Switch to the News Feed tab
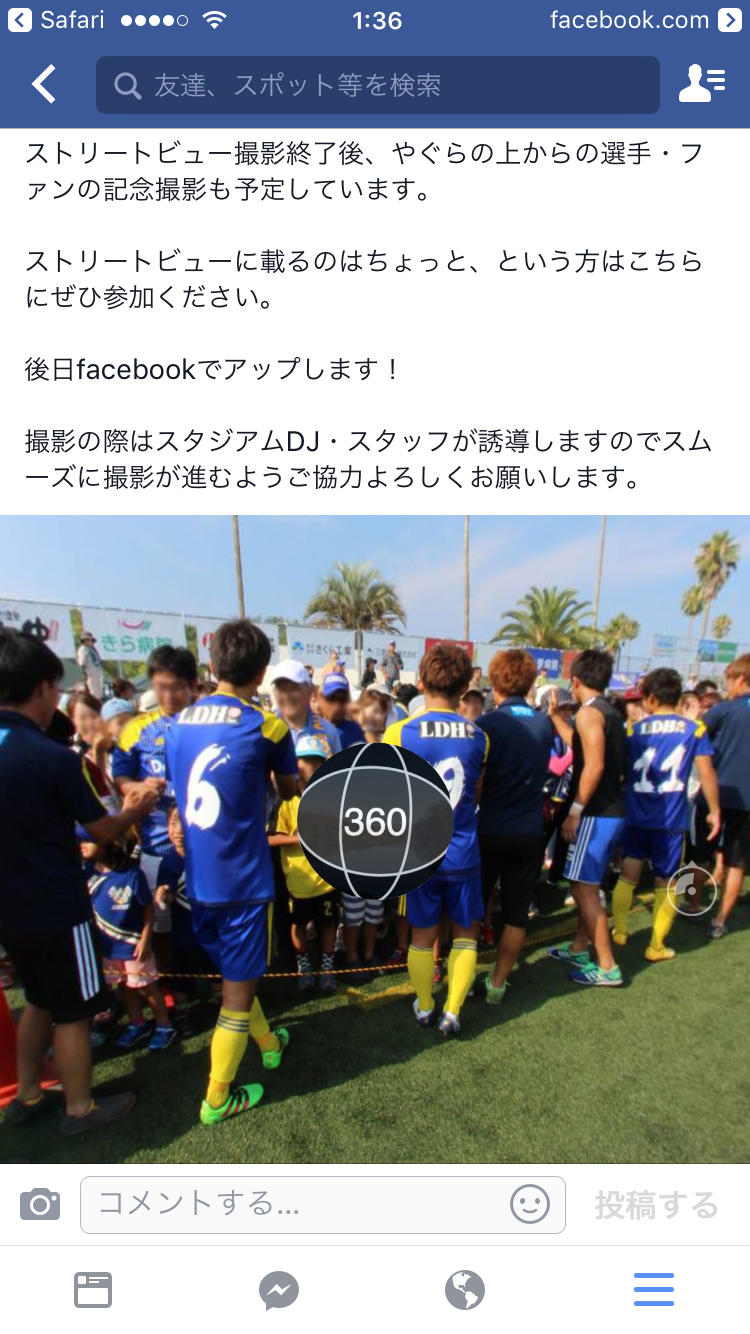Image resolution: width=750 pixels, height=1334 pixels. [x=93, y=1290]
